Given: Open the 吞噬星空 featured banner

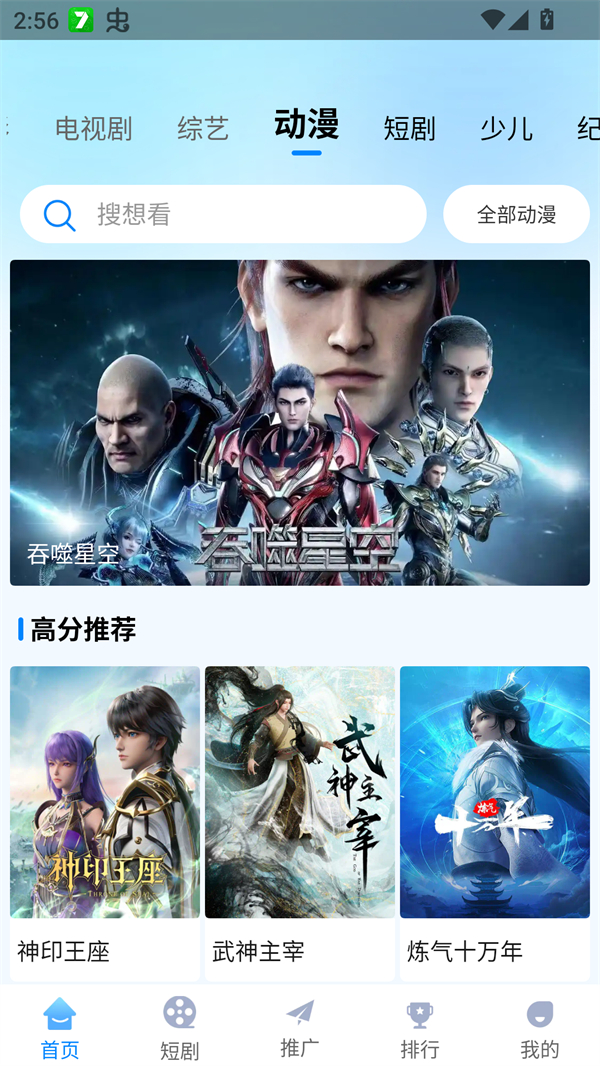Looking at the screenshot, I should pos(300,422).
